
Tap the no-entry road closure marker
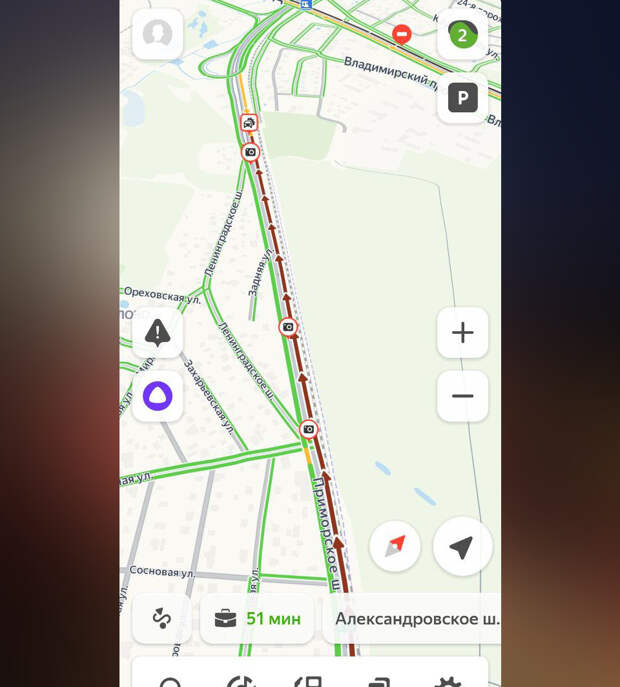click(402, 34)
